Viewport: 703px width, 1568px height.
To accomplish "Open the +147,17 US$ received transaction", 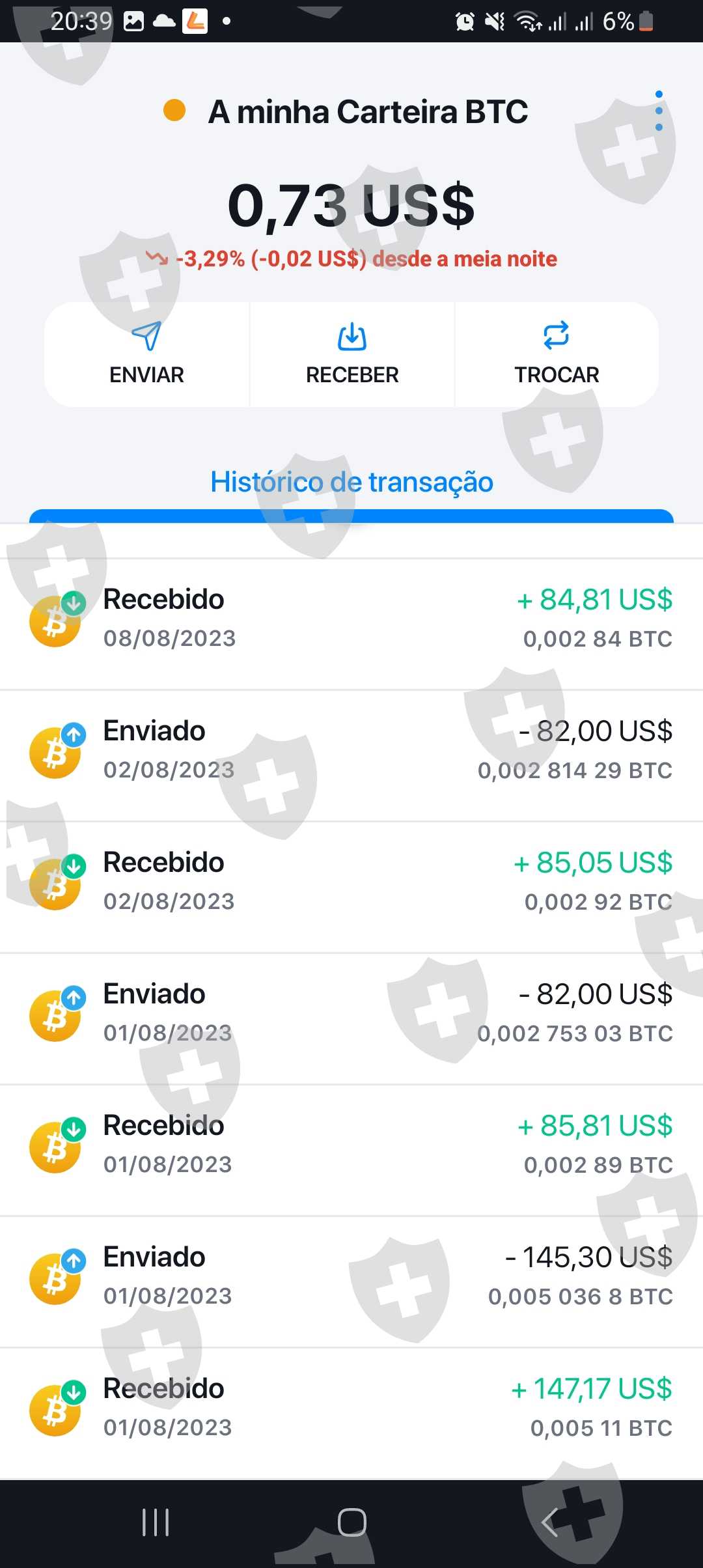I will pos(351,1408).
